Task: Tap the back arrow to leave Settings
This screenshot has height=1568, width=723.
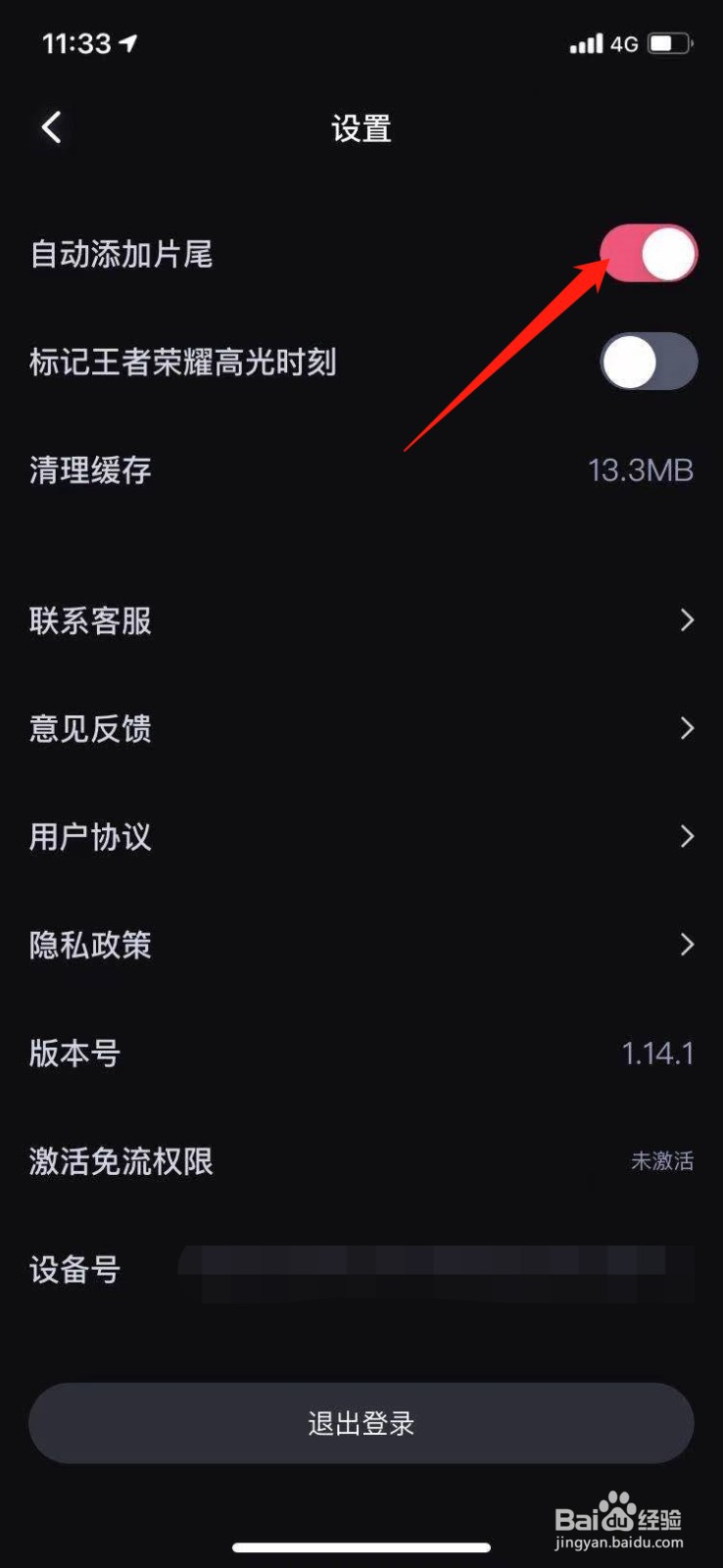Action: pyautogui.click(x=51, y=127)
